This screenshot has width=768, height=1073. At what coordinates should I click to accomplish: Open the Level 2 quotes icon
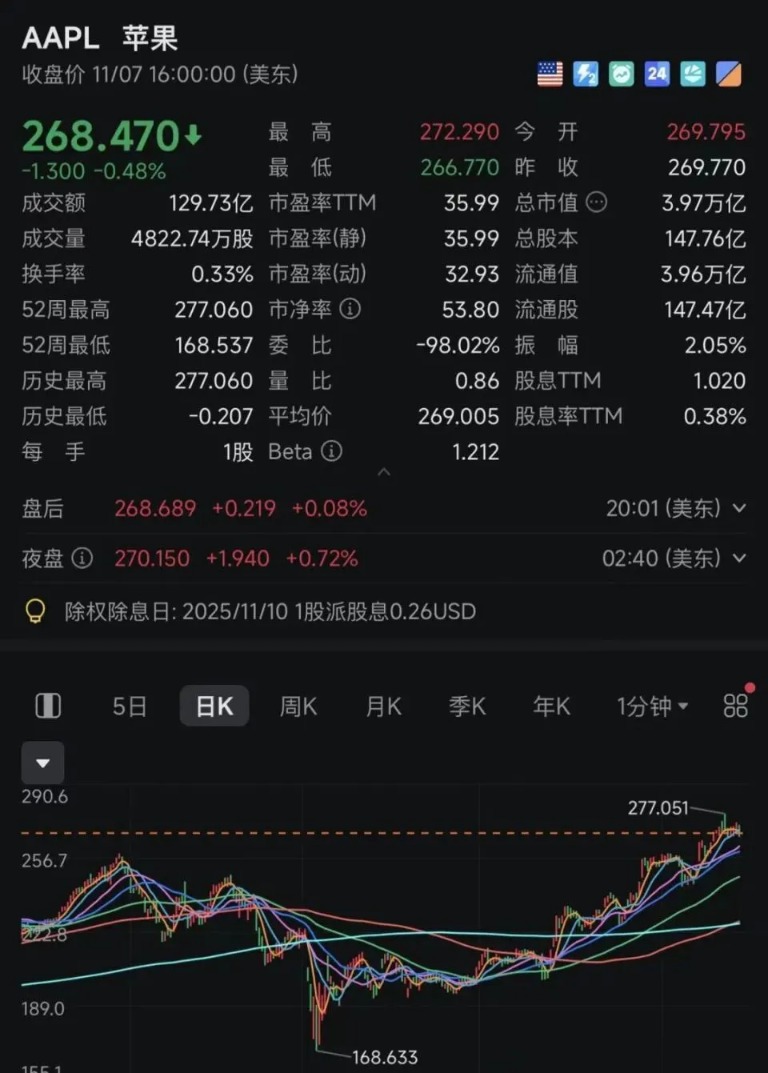(585, 74)
